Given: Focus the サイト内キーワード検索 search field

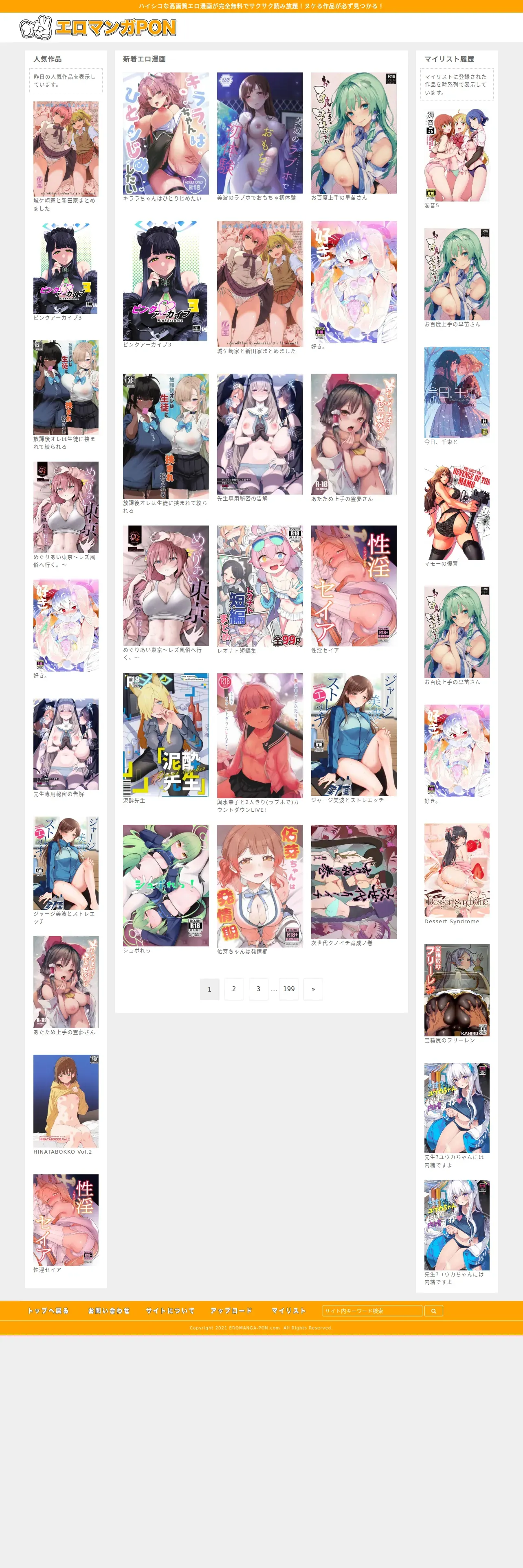Looking at the screenshot, I should click(372, 1310).
